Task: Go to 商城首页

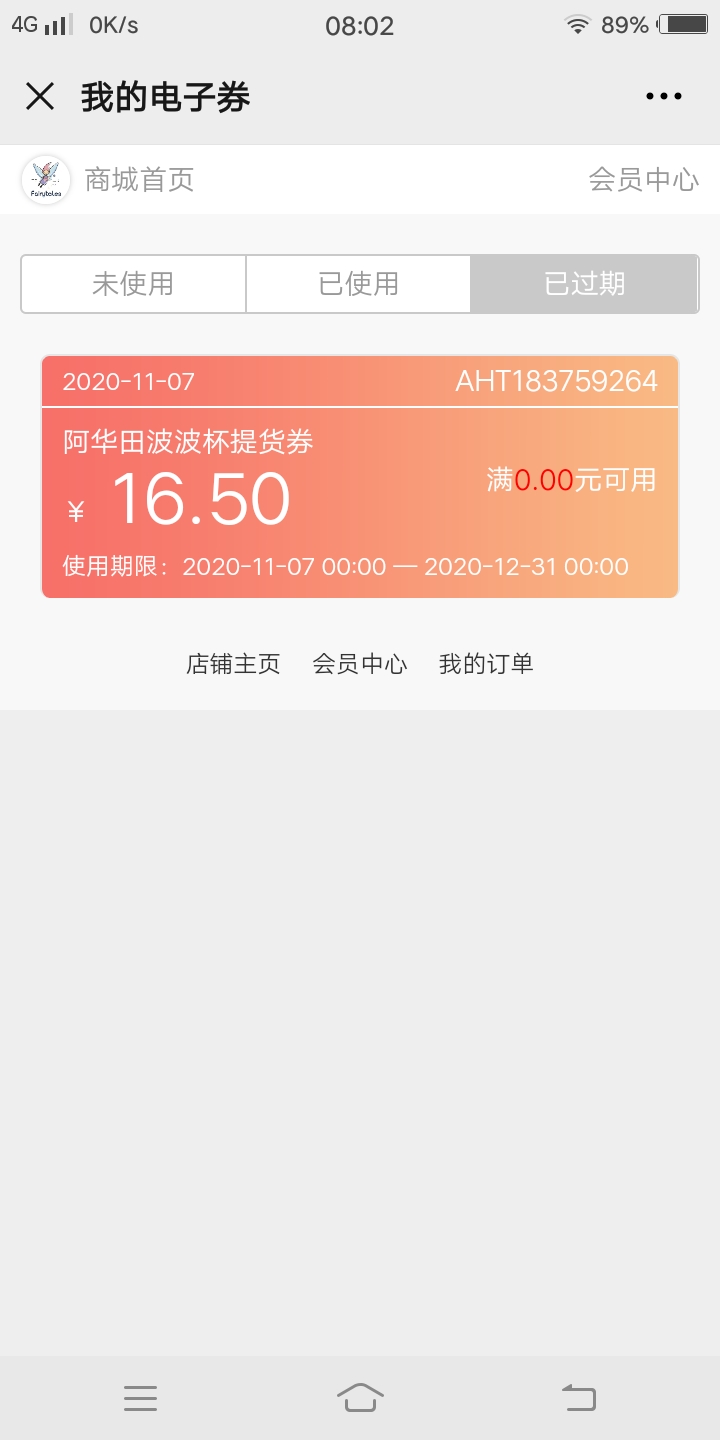Action: pos(139,180)
